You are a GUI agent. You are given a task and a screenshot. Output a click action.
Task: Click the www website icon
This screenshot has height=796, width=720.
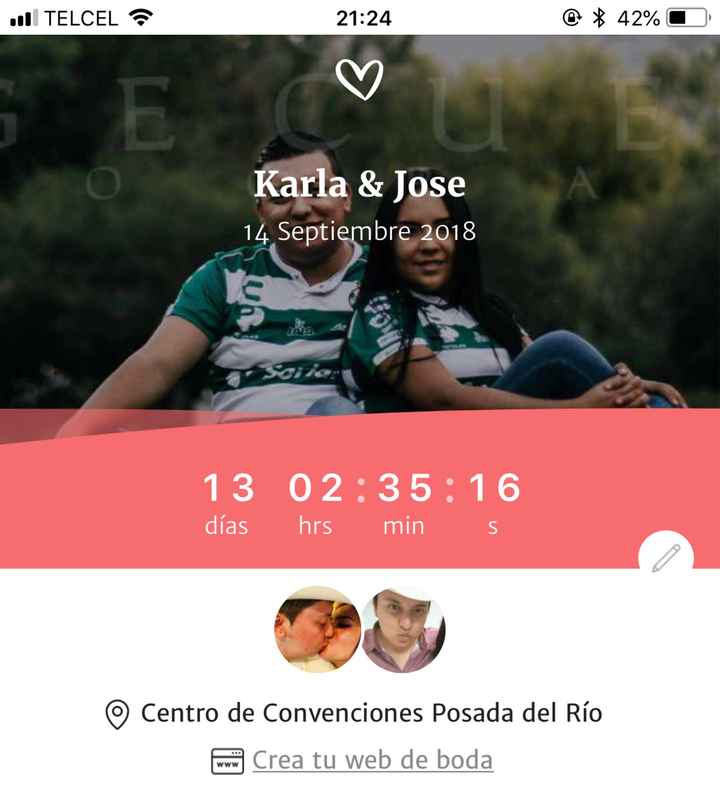(x=230, y=760)
